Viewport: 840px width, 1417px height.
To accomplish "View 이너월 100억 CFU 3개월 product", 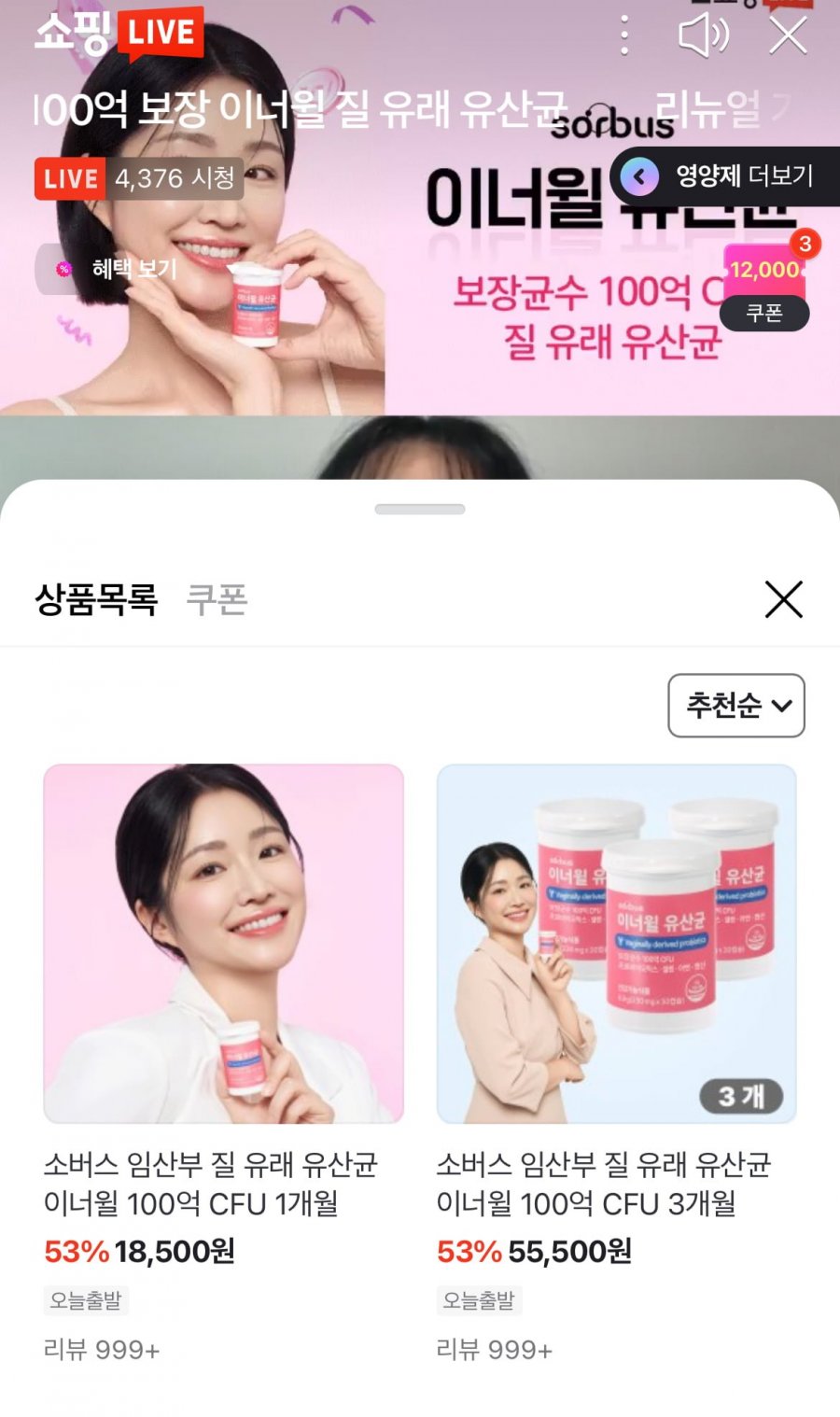I will point(616,944).
